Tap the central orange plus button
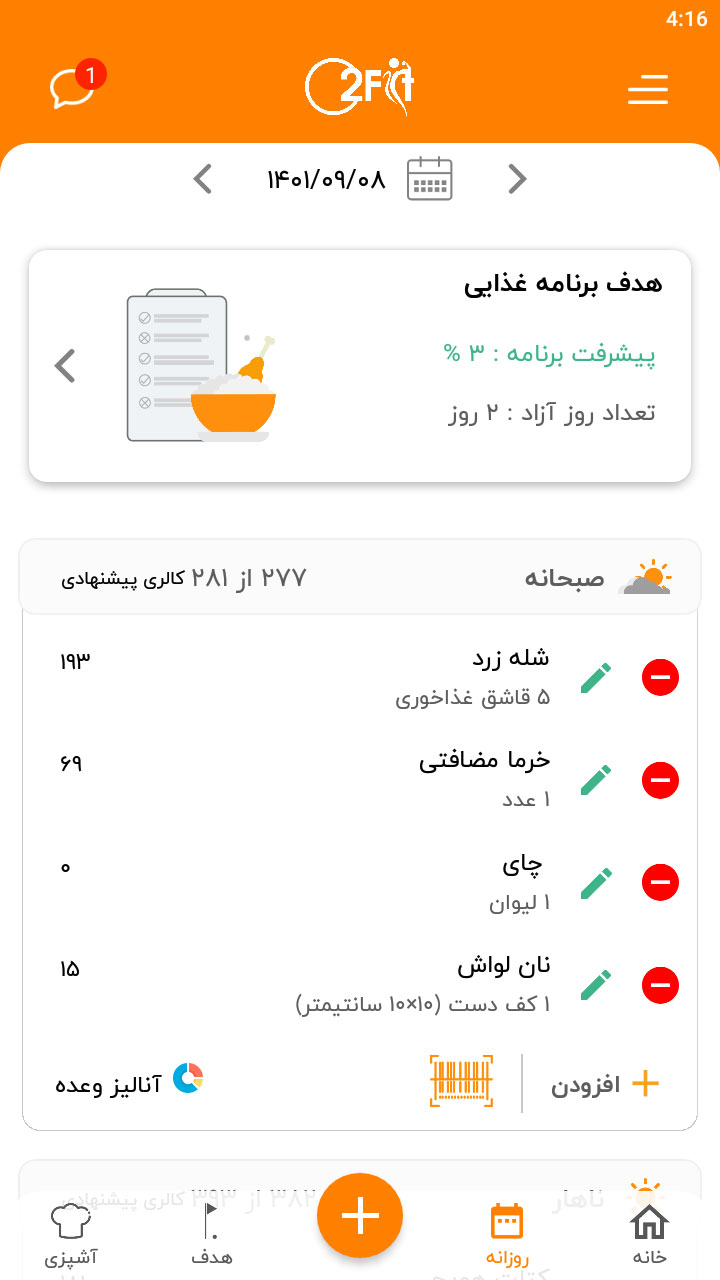The height and width of the screenshot is (1280, 720). coord(360,1217)
